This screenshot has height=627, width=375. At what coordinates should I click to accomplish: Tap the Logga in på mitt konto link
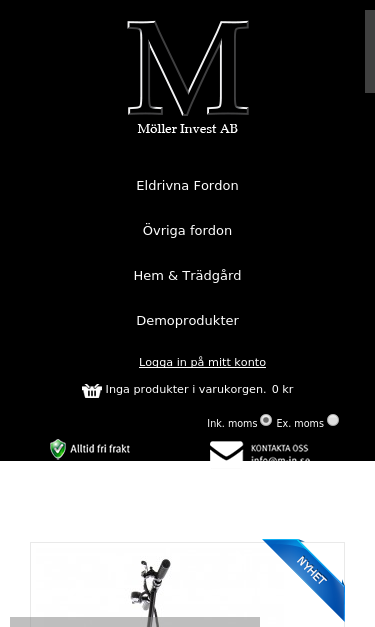pyautogui.click(x=202, y=362)
